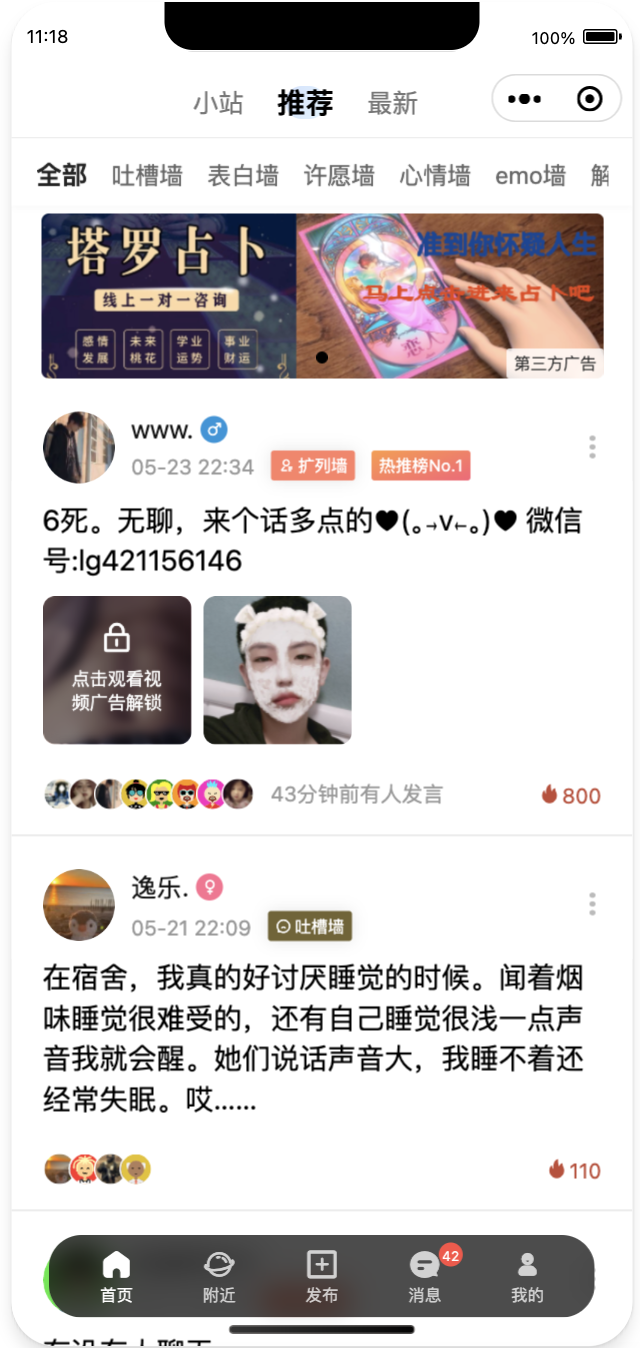Open the overflow menu on www.'s post
The height and width of the screenshot is (1348, 640).
pos(593,447)
